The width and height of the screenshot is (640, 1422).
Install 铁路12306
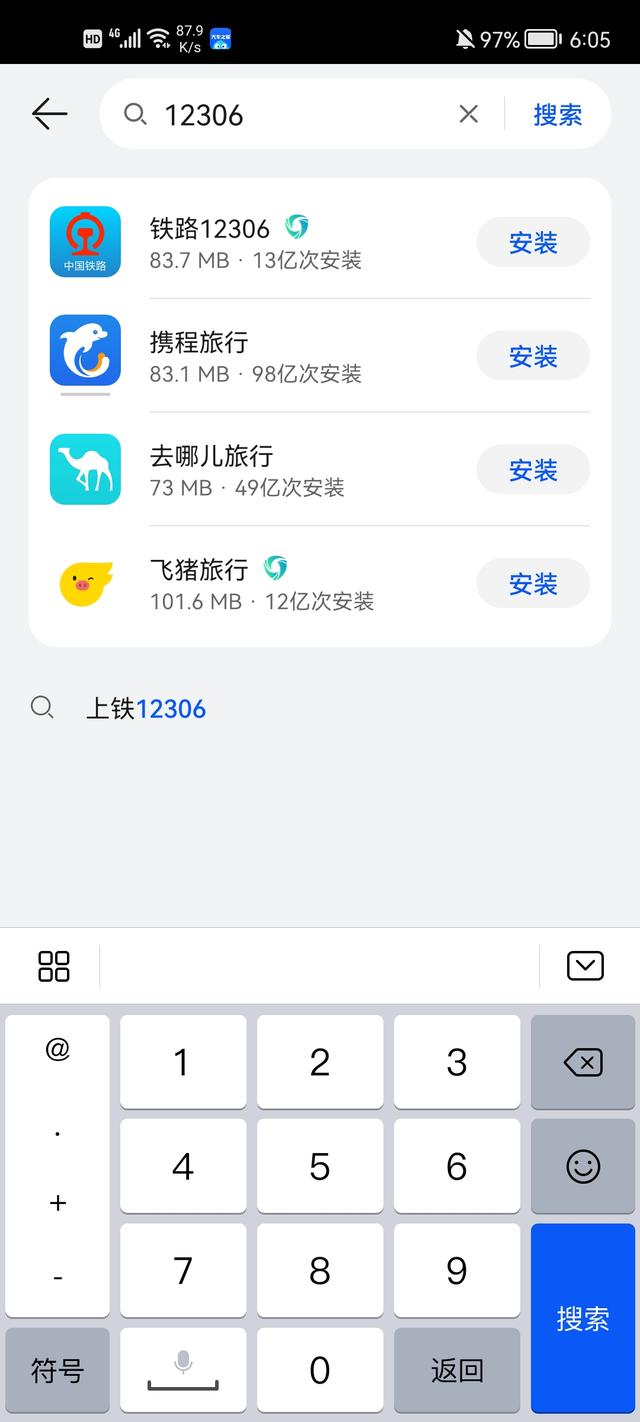coord(533,242)
